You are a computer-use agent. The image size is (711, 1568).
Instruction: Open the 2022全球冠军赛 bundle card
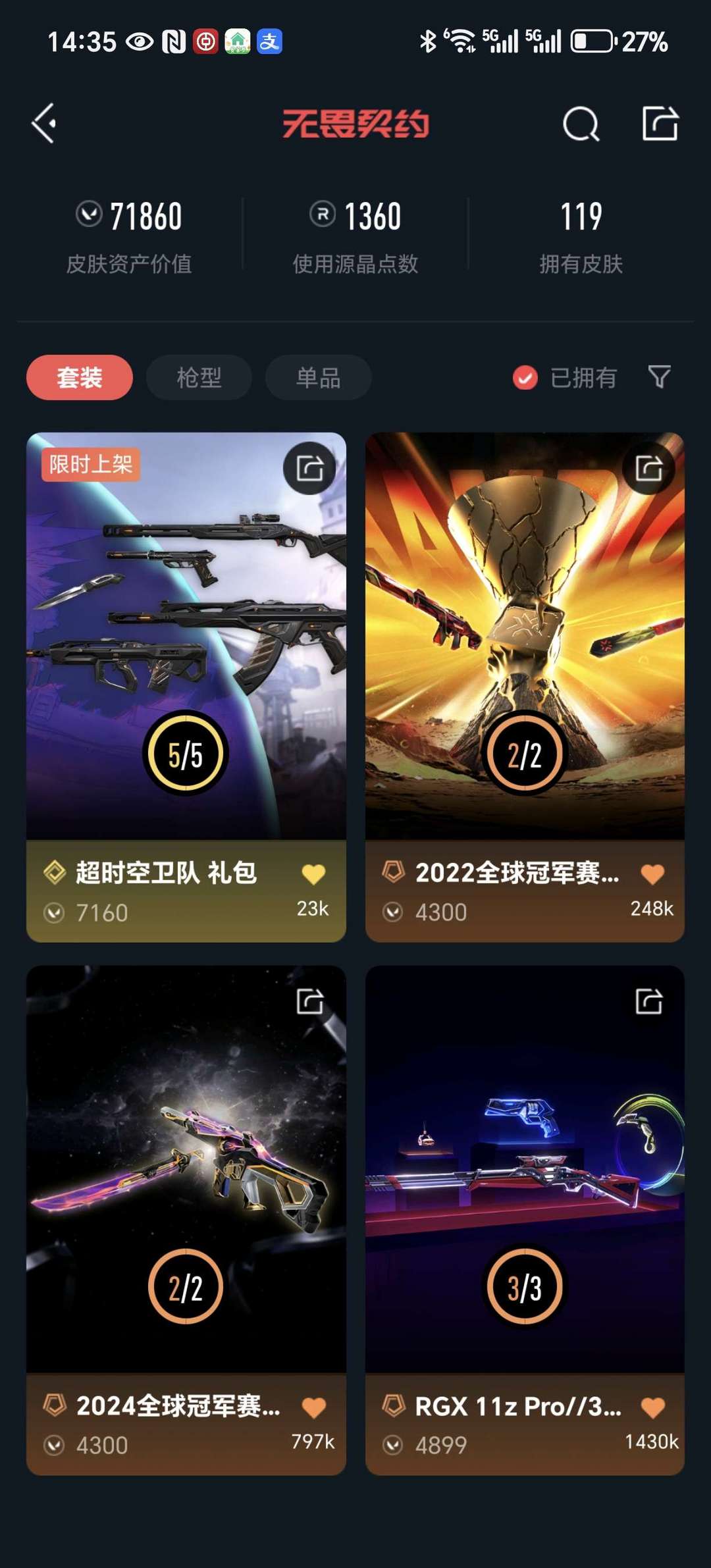click(525, 687)
